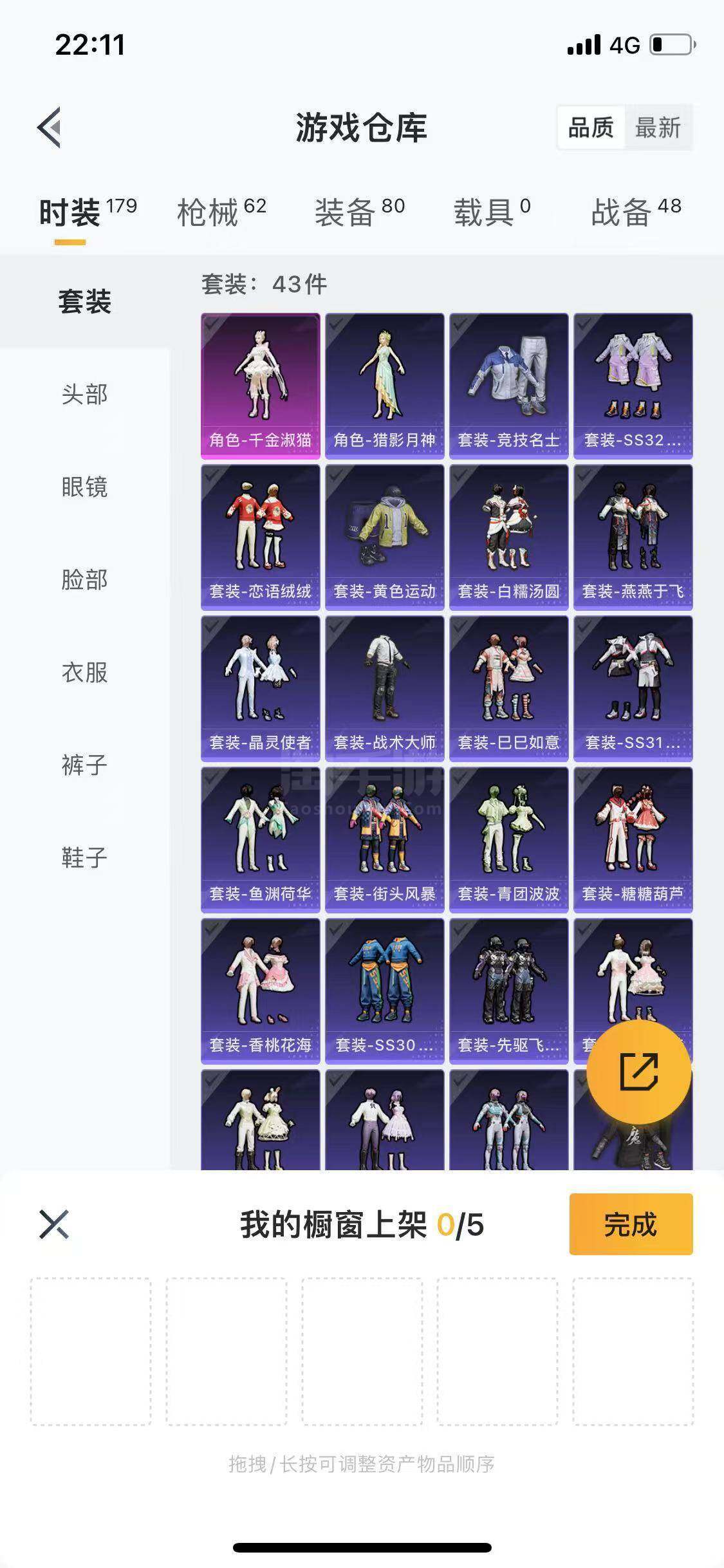Close the 我的橱窗上架 panel
The image size is (724, 1568).
pyautogui.click(x=54, y=1224)
